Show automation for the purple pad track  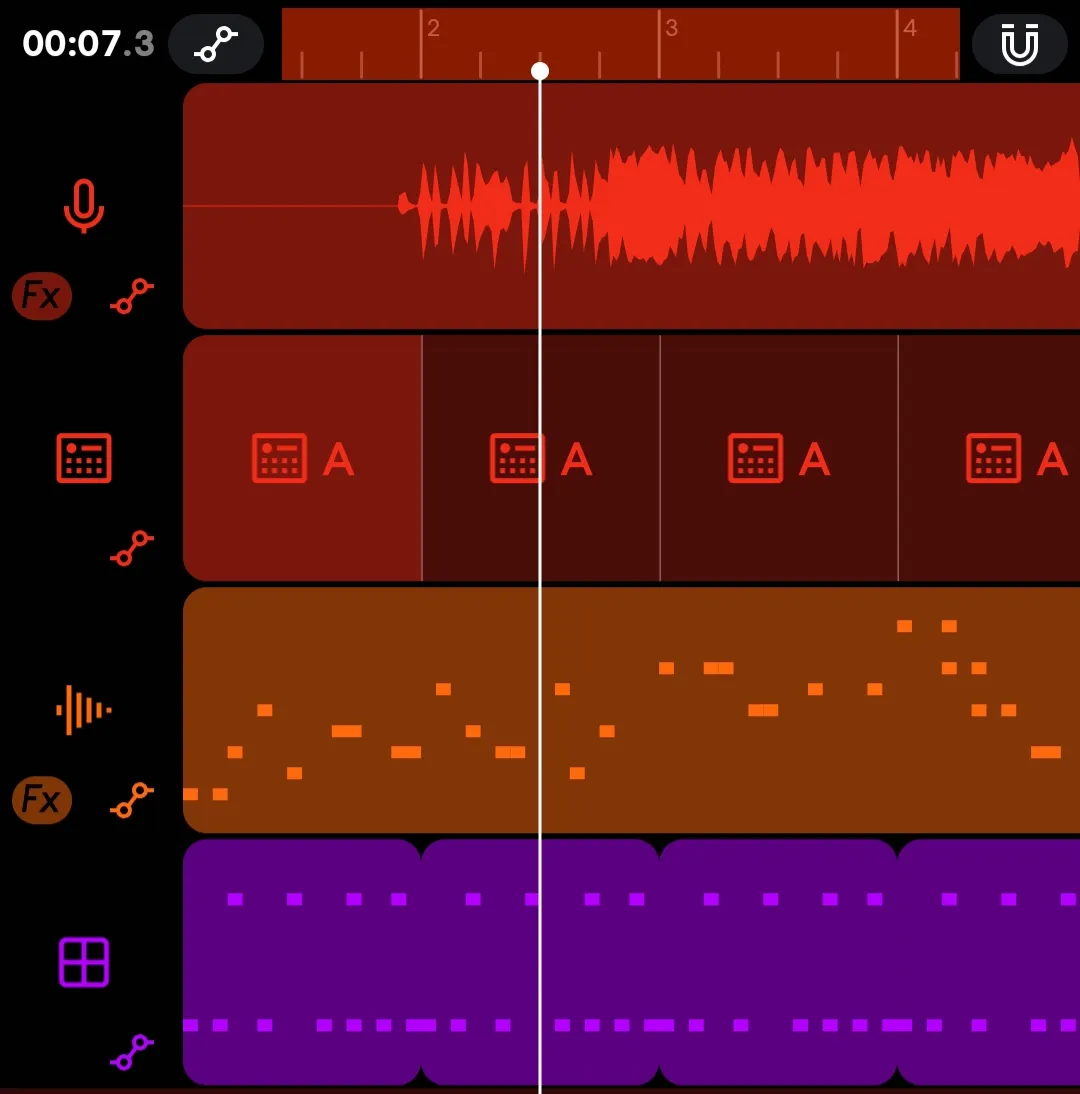pyautogui.click(x=131, y=1052)
